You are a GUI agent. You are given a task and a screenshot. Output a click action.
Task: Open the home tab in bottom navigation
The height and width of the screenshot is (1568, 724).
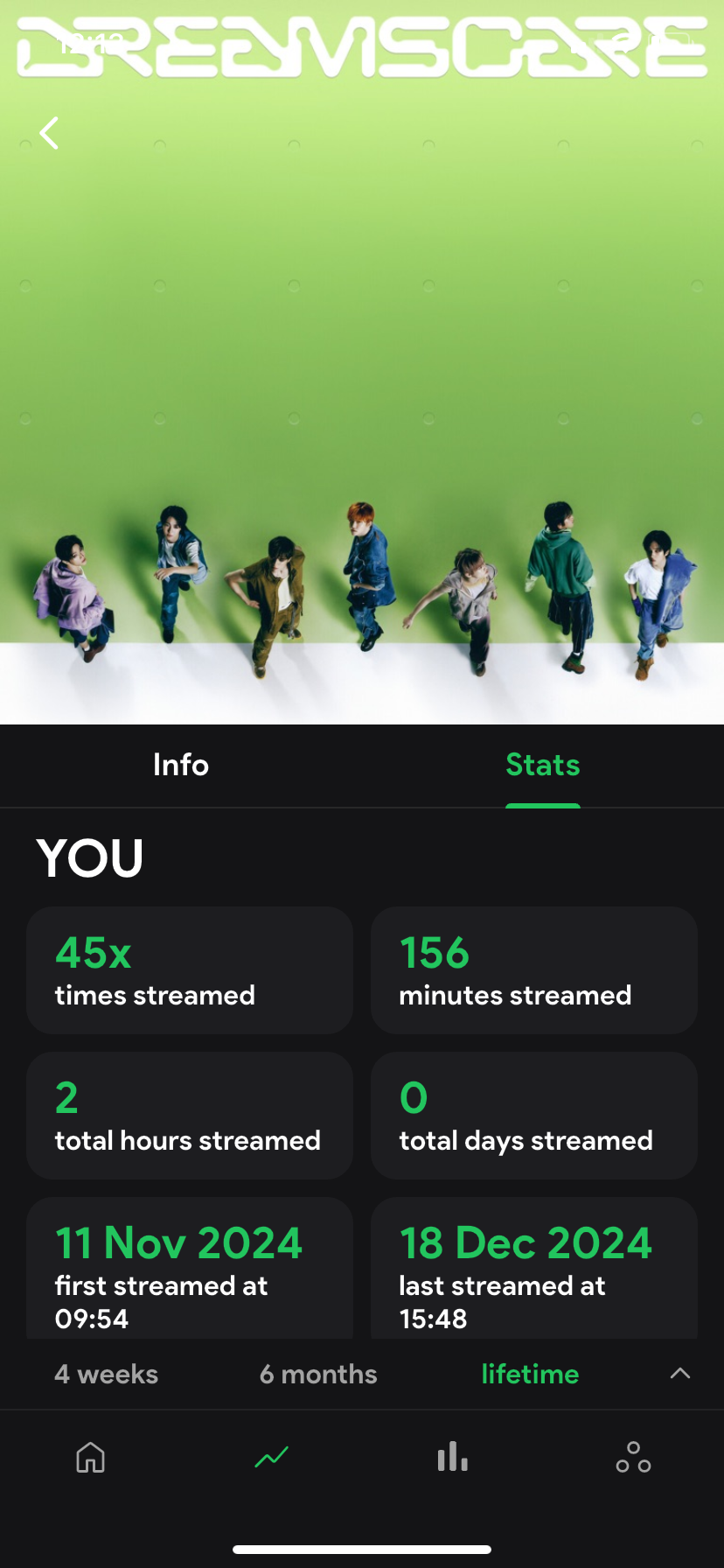point(91,1458)
